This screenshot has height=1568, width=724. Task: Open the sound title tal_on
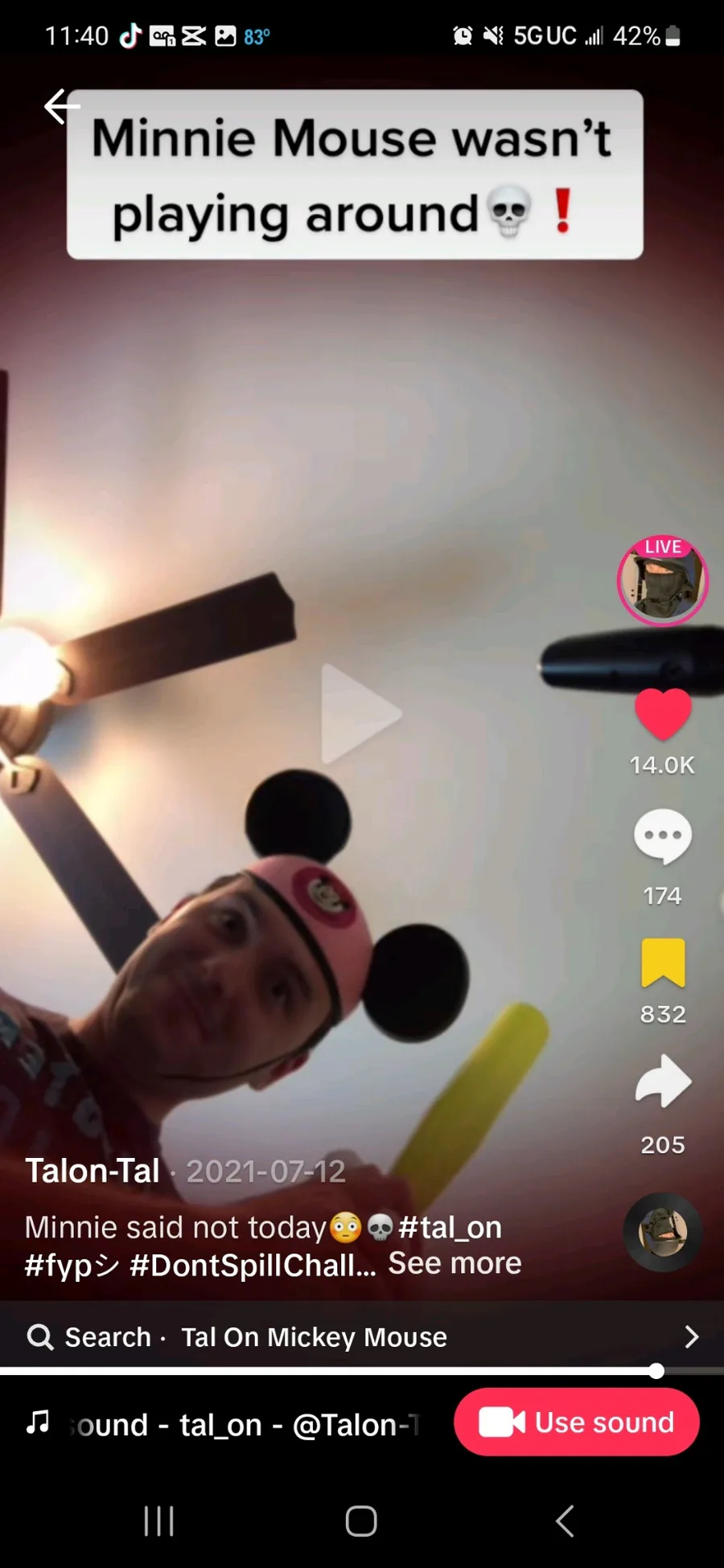pos(221,1424)
